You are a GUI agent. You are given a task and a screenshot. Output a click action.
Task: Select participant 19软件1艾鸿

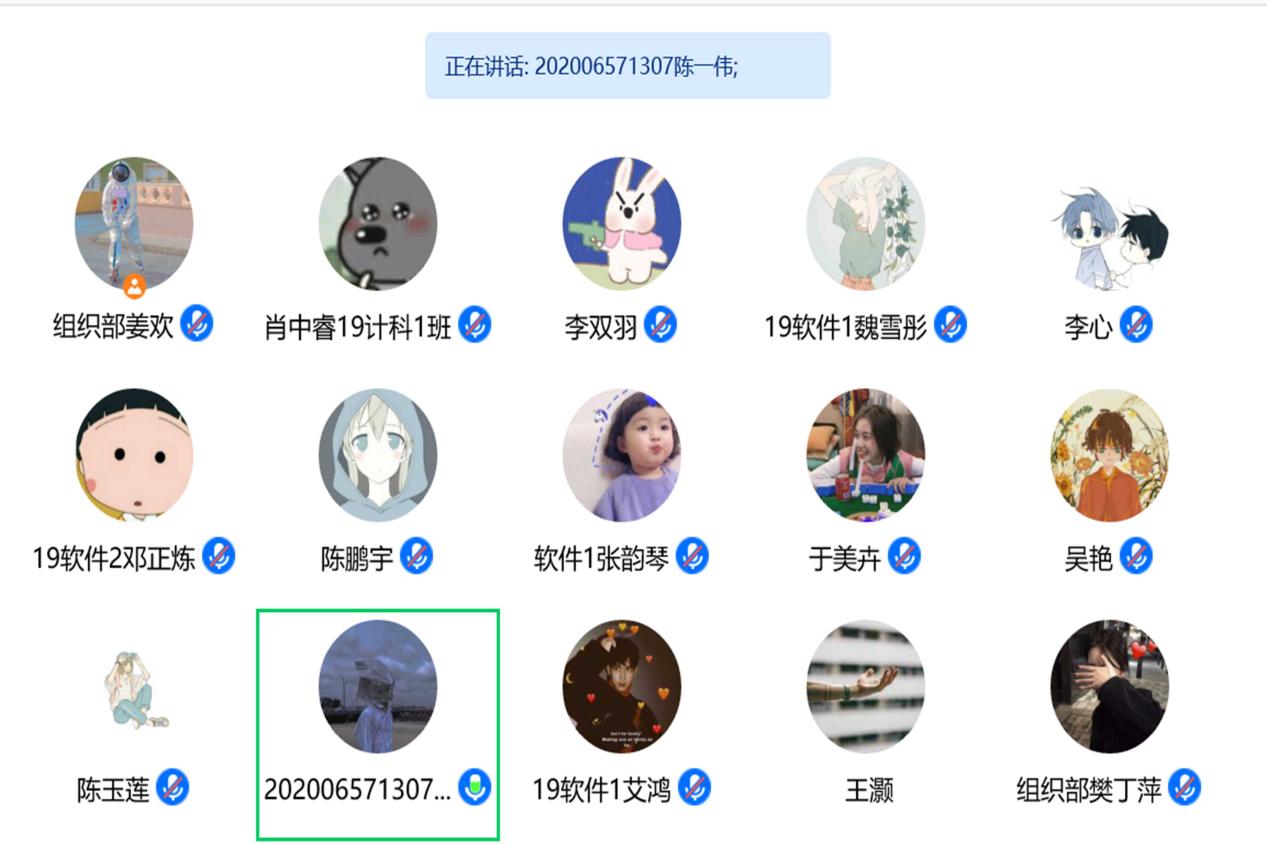[621, 686]
